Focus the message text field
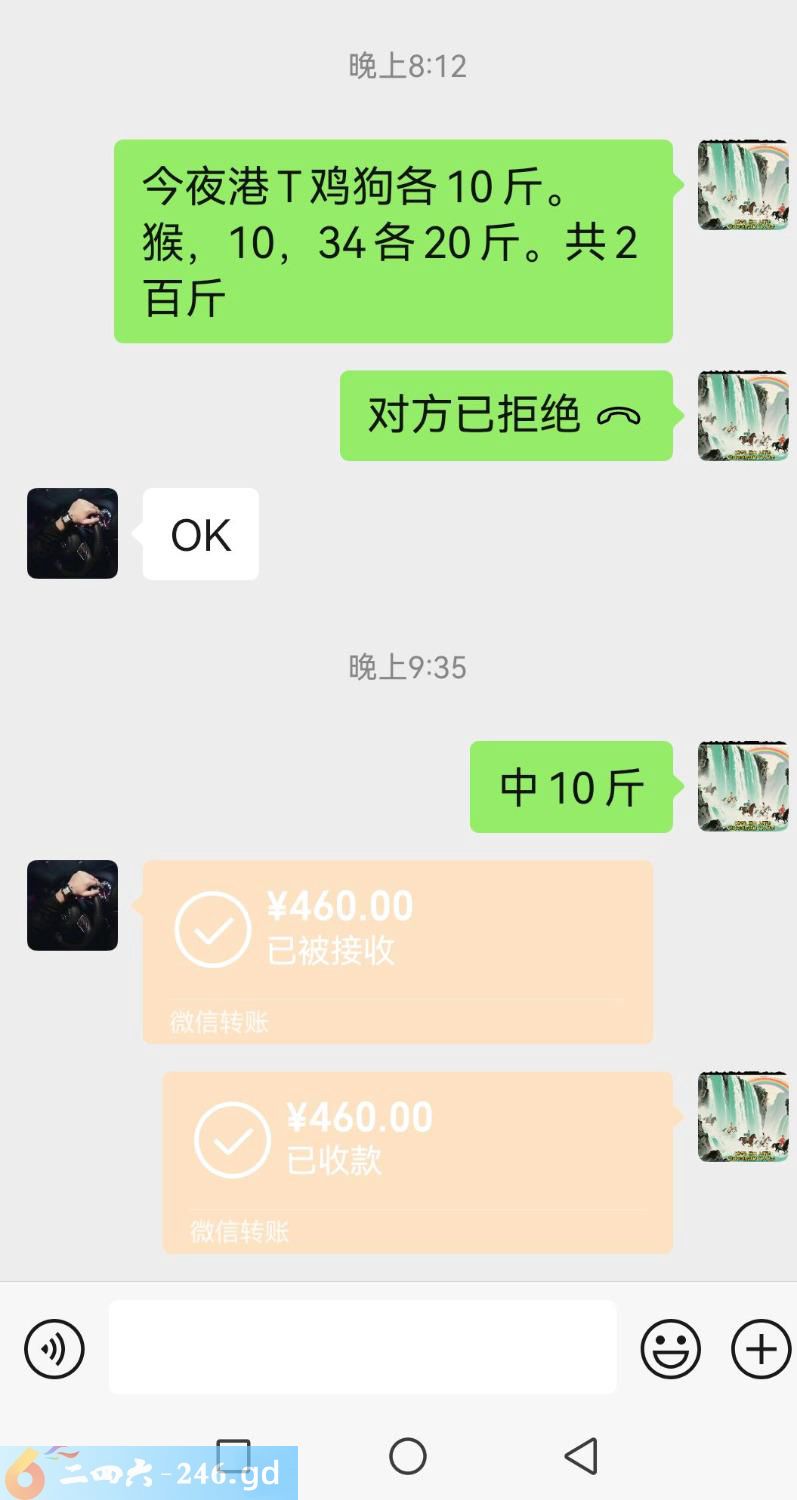 pos(362,1347)
